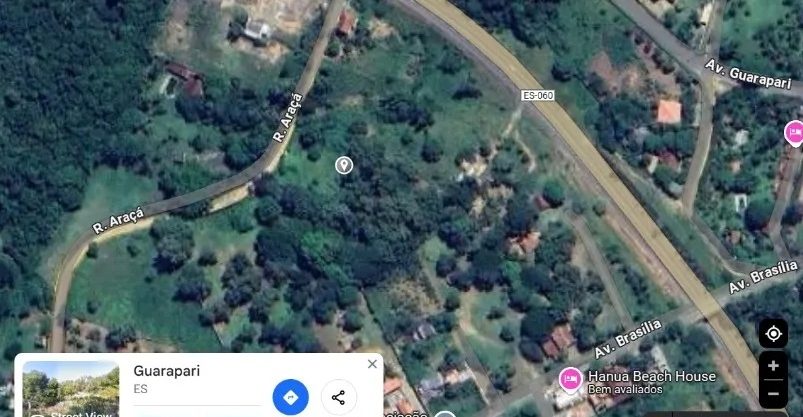Viewport: 803px width, 417px height.
Task: Open Hanua Beach House place marker
Action: (571, 378)
